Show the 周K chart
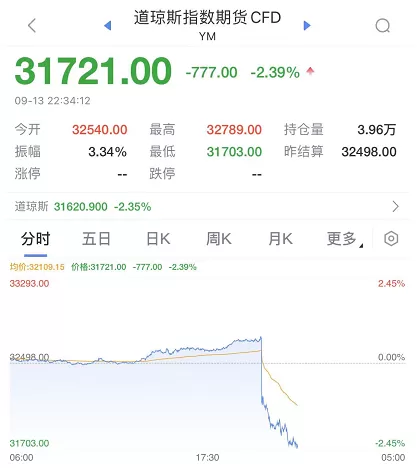Viewport: 417px width, 468px height. [219, 239]
